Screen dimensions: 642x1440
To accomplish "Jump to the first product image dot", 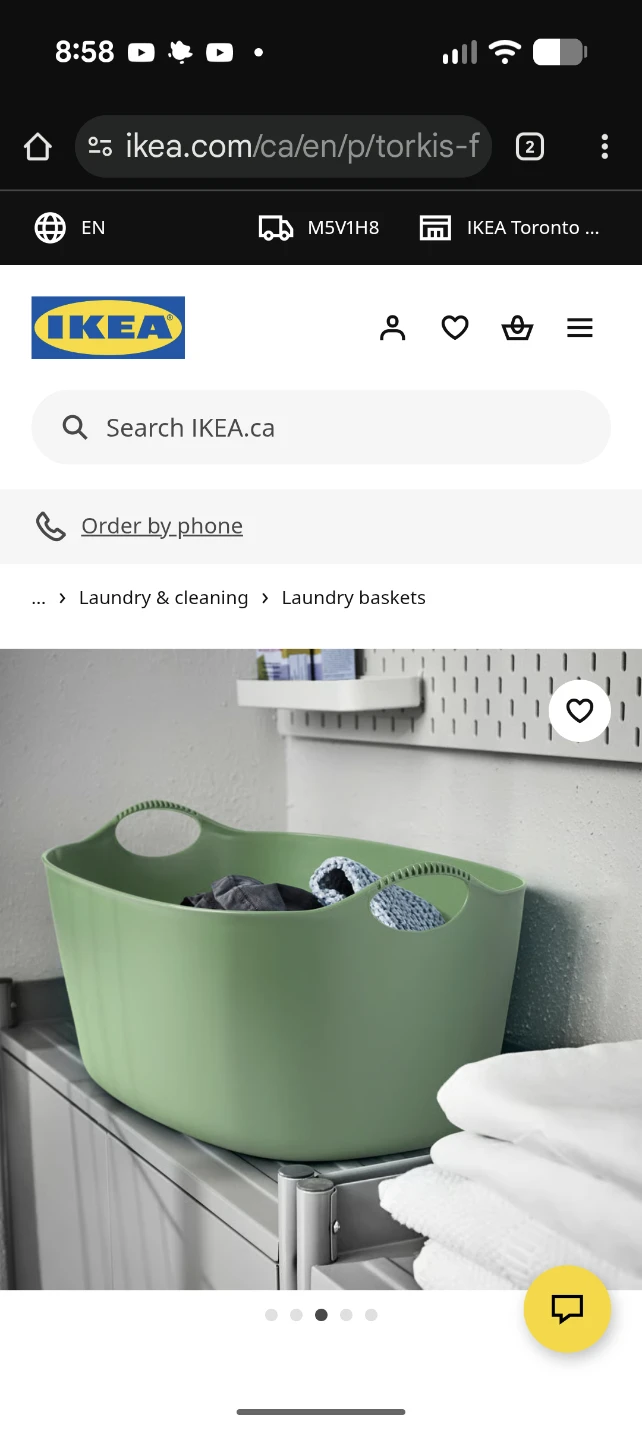I will 271,1315.
